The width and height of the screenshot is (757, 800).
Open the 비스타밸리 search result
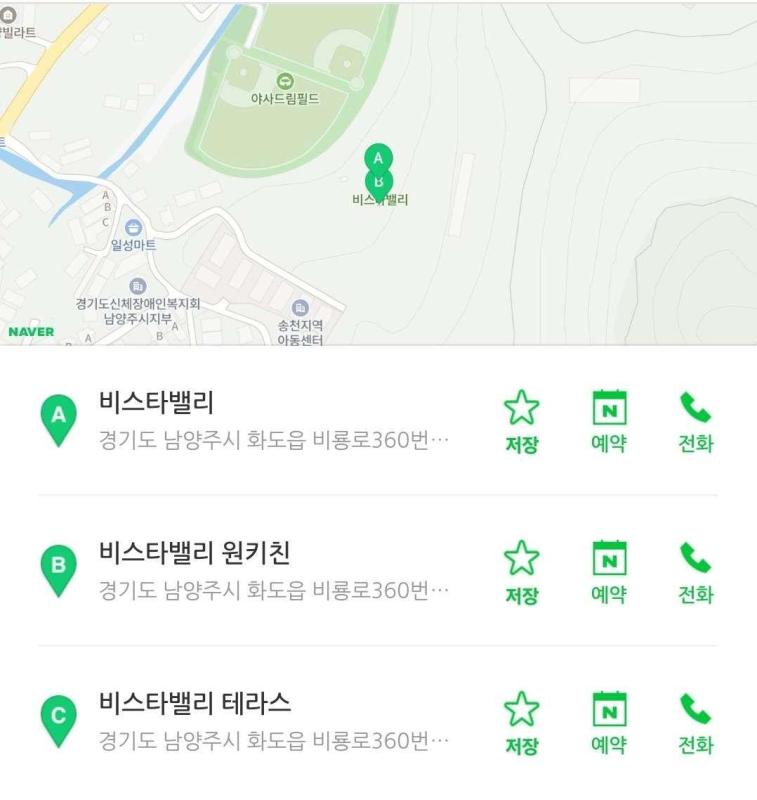tap(157, 402)
